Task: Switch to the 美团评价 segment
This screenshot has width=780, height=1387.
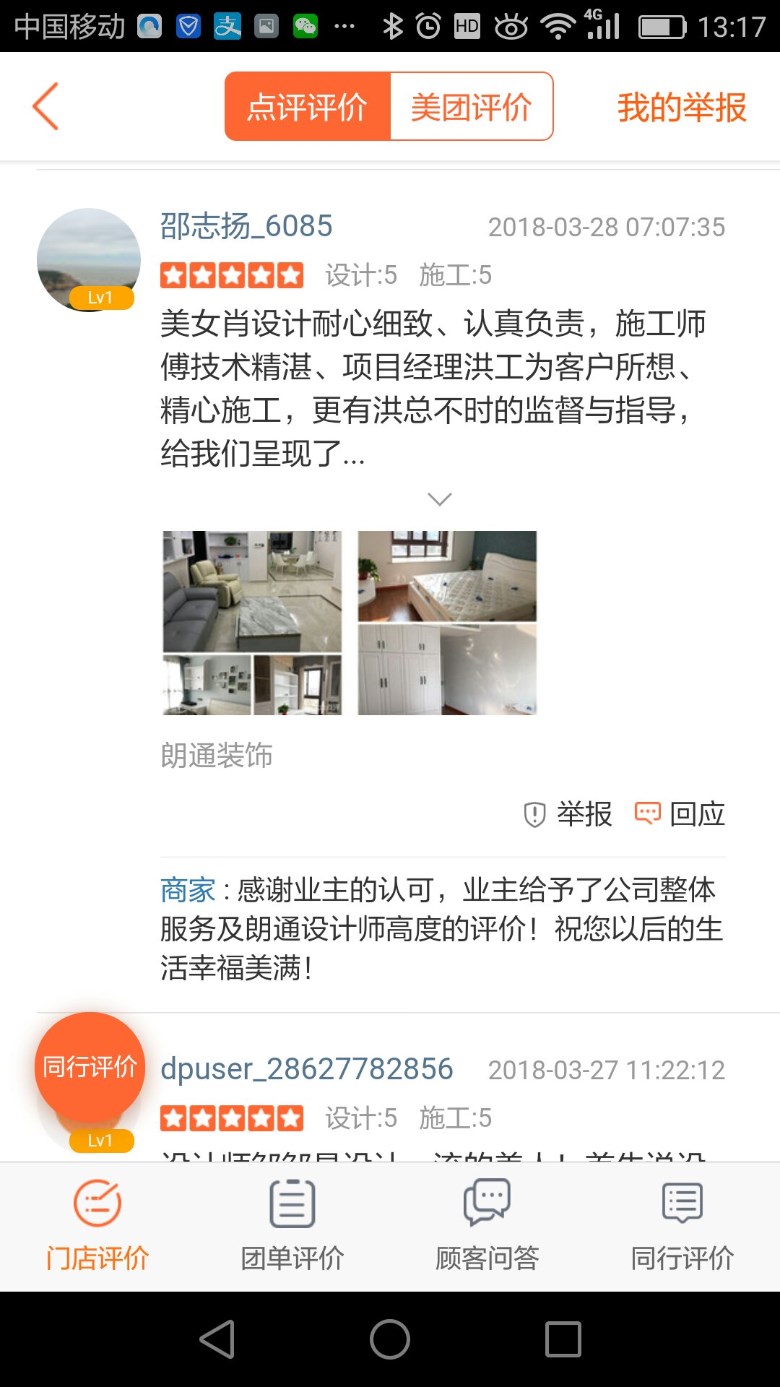Action: 471,107
